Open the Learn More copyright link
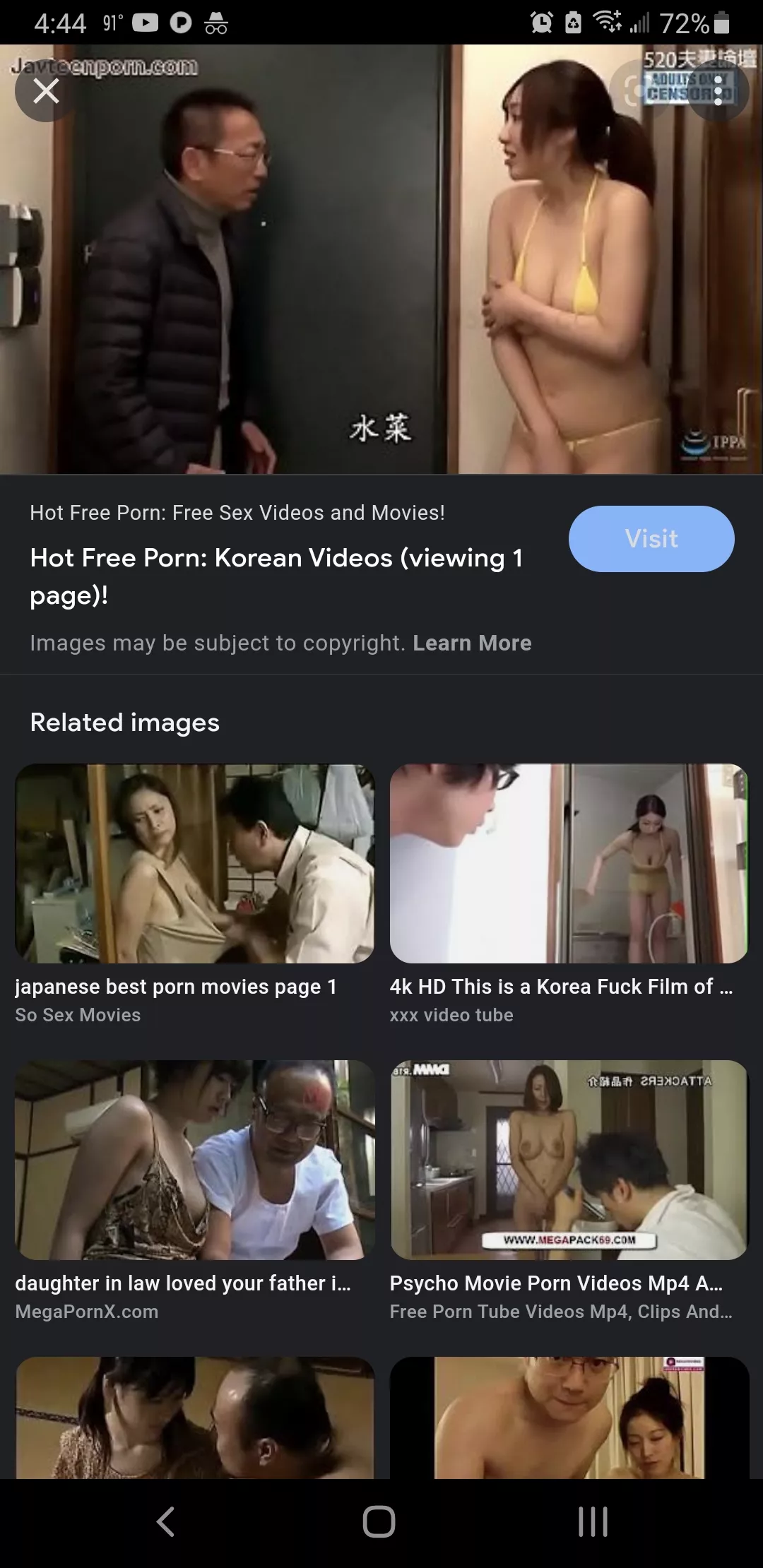This screenshot has width=763, height=1568. 472,643
